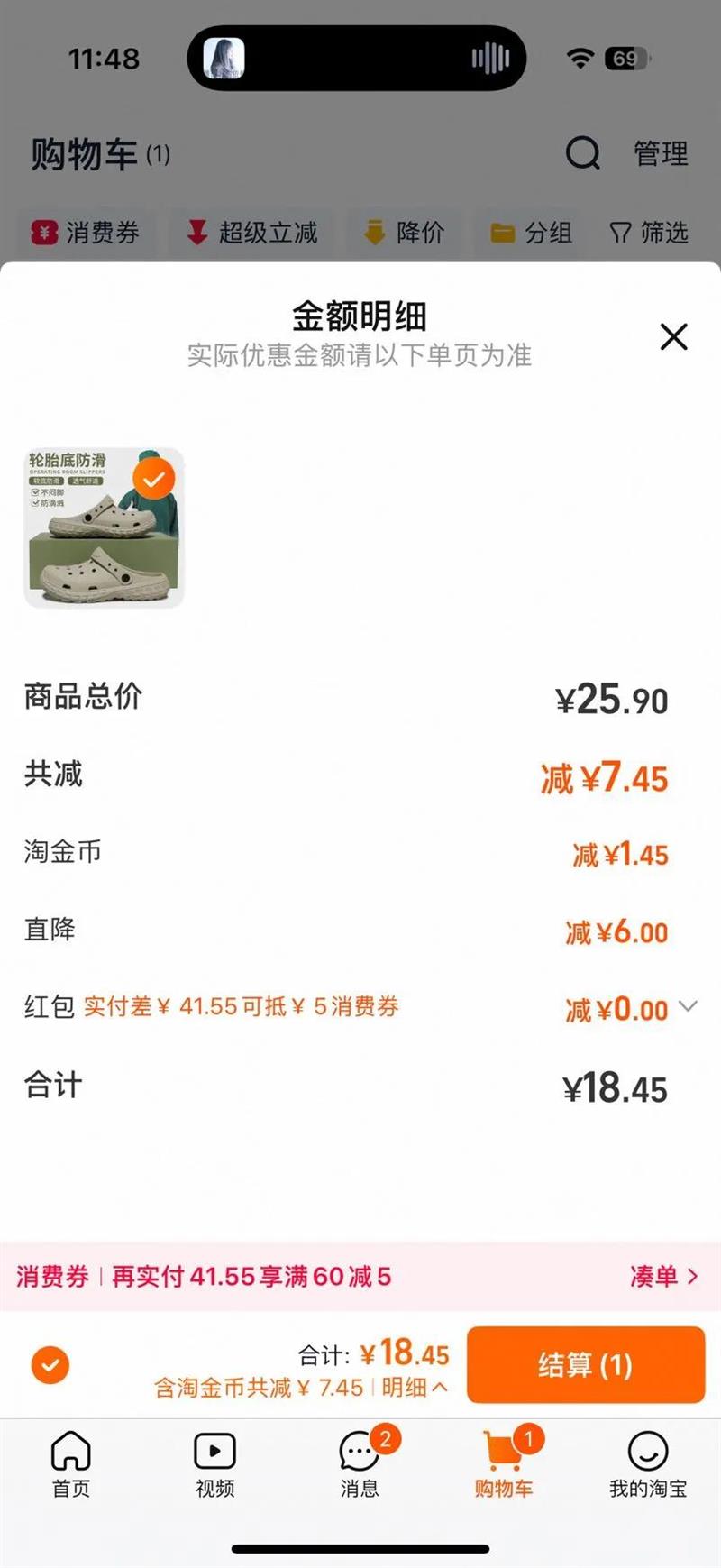Select the 消费券 filter chip
721x1568 pixels.
[x=86, y=233]
